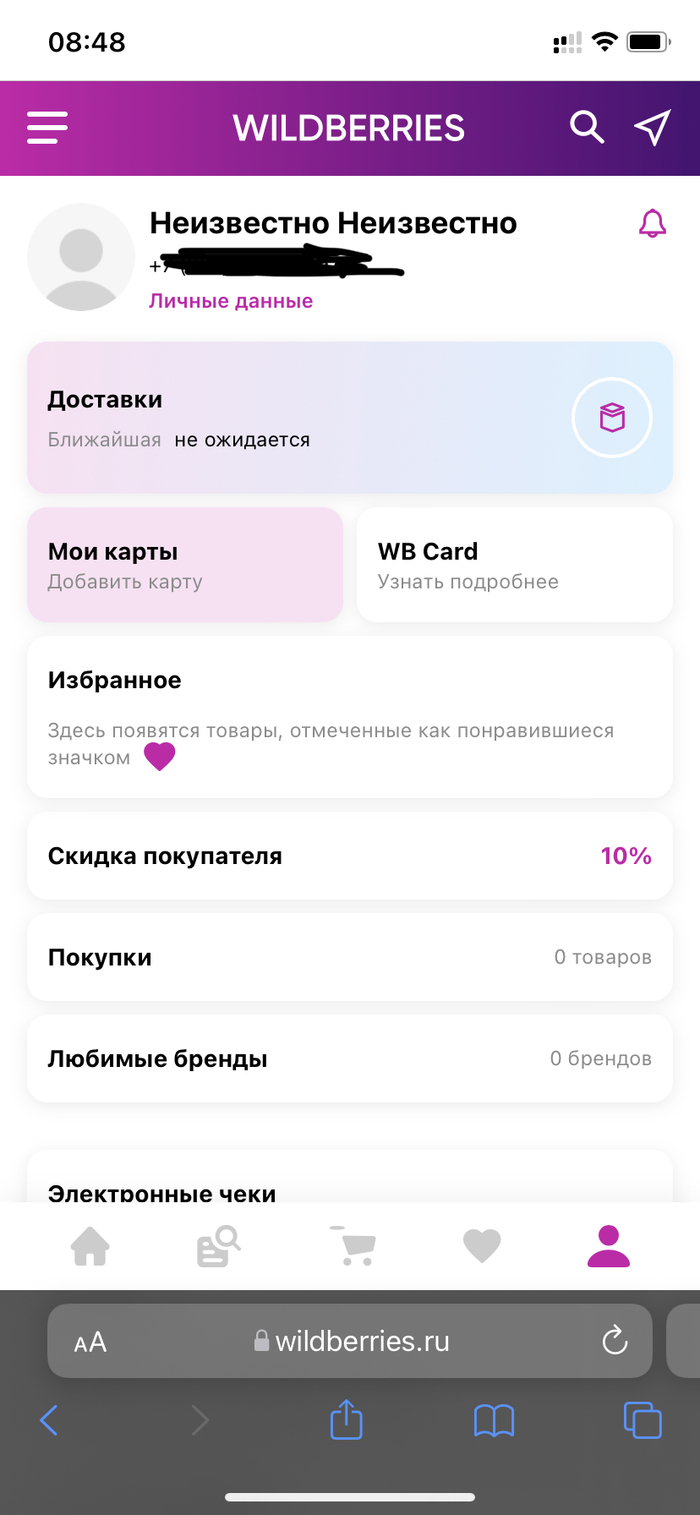This screenshot has width=700, height=1515.
Task: Switch to the favorites heart tab
Action: click(481, 1246)
